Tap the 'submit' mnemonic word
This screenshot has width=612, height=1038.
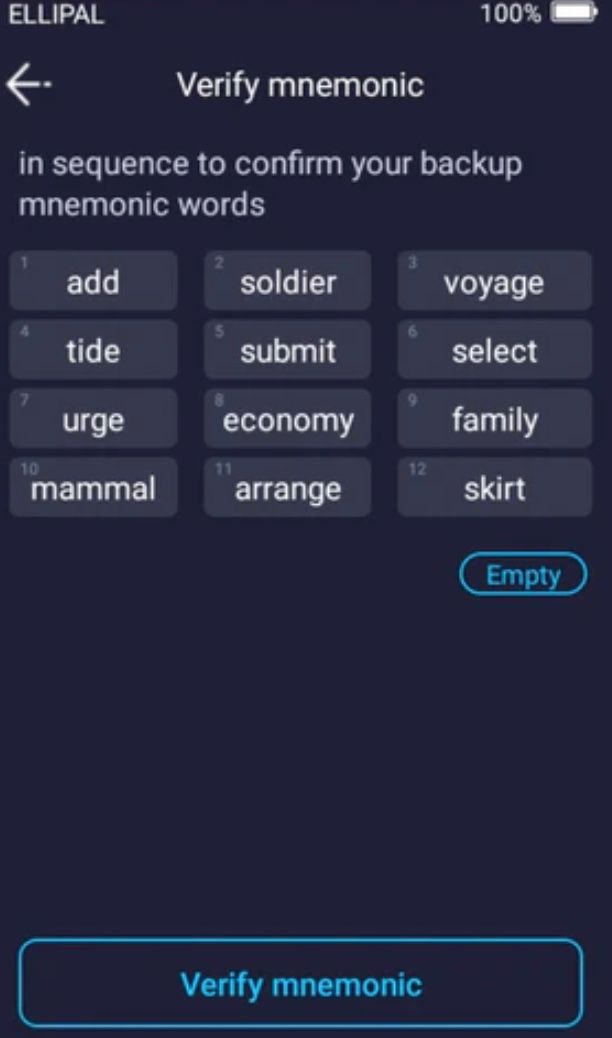[x=288, y=351]
